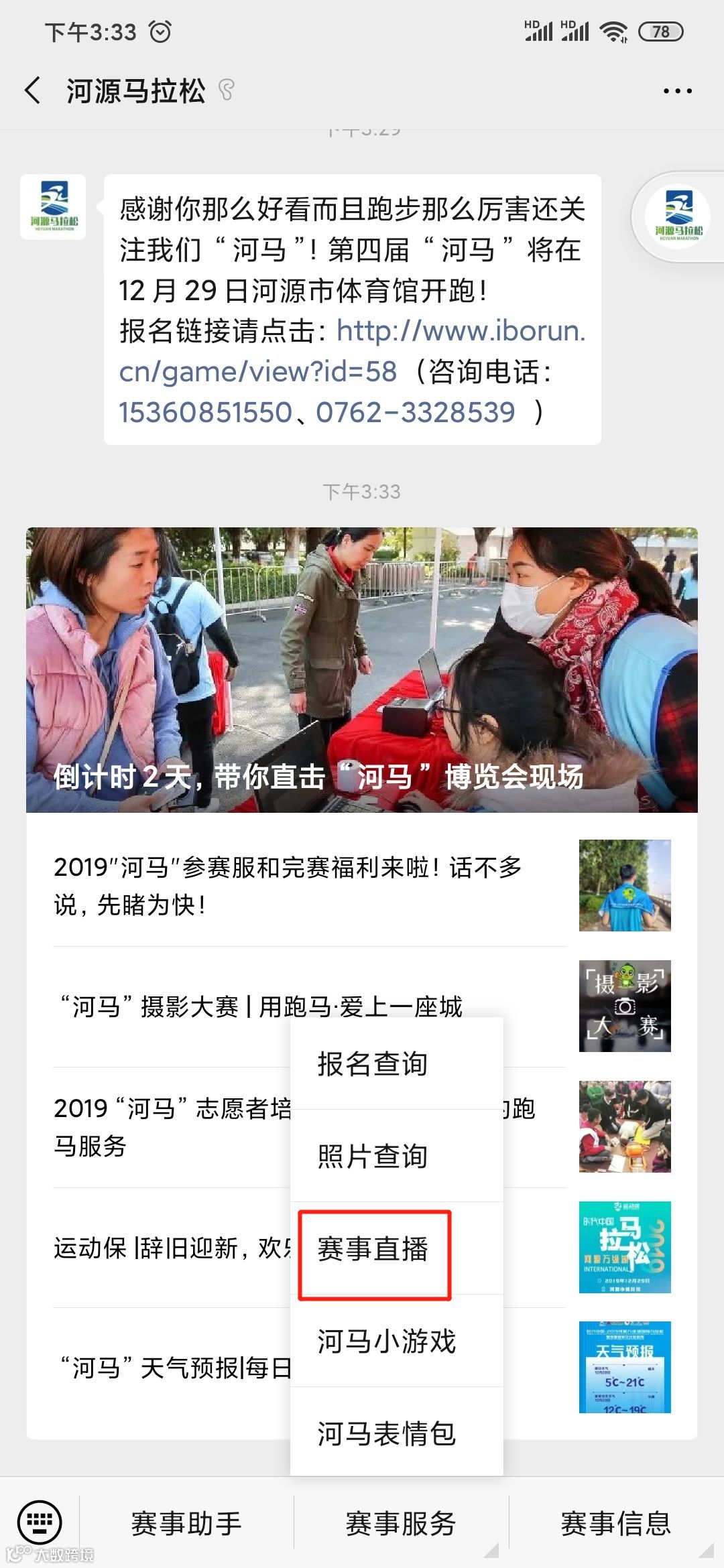Expand the 赛事信息 bottom menu
724x1568 pixels.
coord(615,1524)
